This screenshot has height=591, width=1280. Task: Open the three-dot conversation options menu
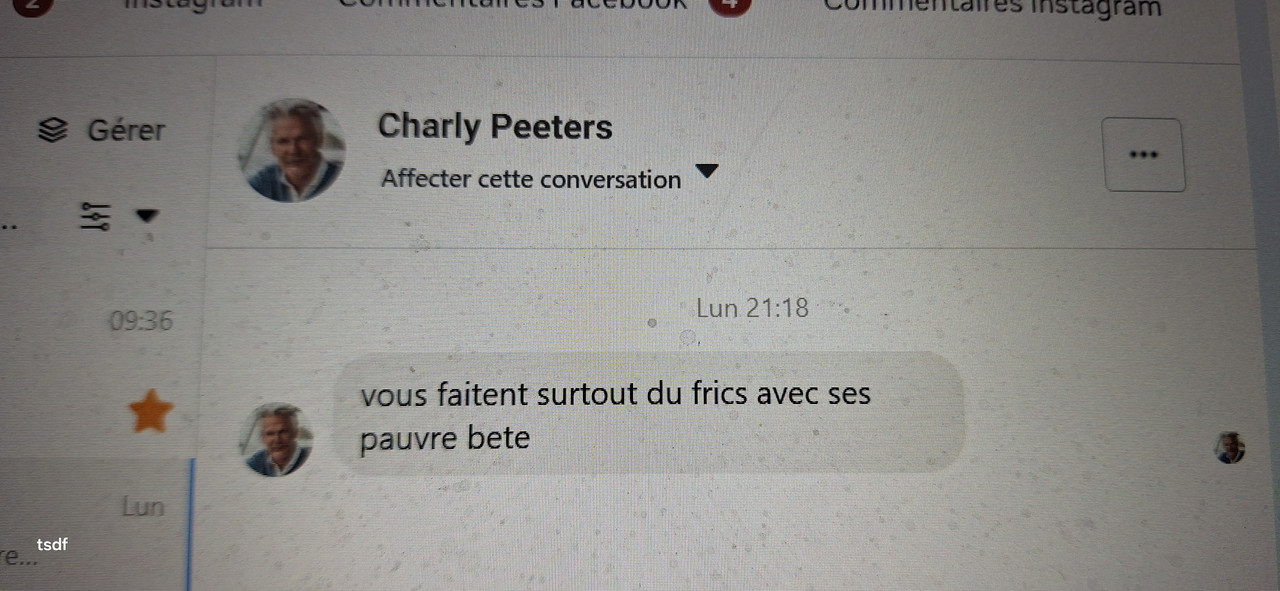(1143, 155)
